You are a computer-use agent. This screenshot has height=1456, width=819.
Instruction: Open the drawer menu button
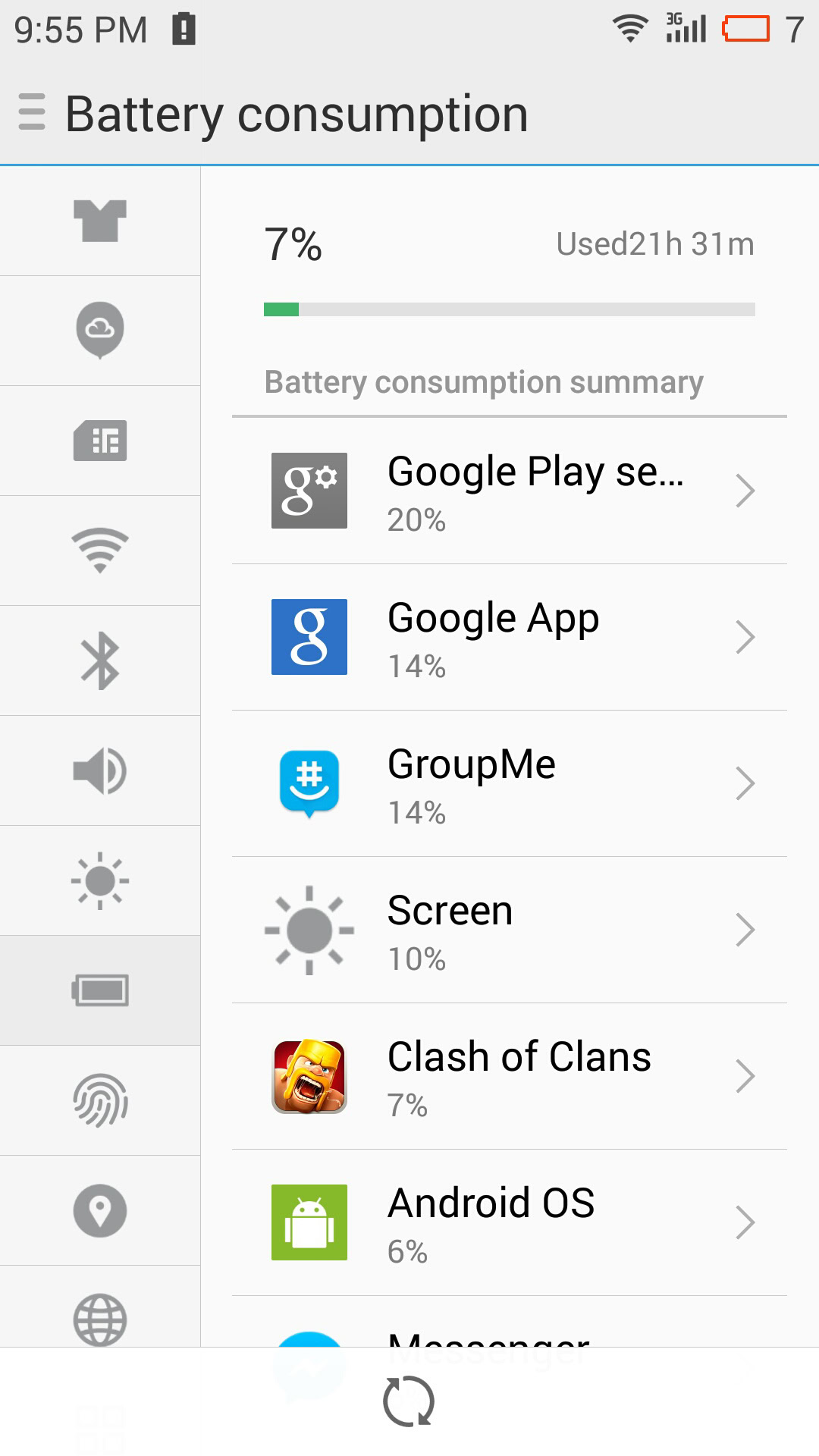(x=32, y=112)
